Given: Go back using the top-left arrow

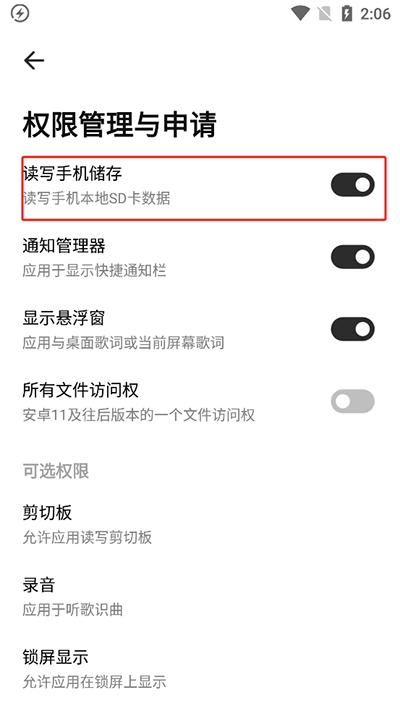Looking at the screenshot, I should [x=34, y=60].
